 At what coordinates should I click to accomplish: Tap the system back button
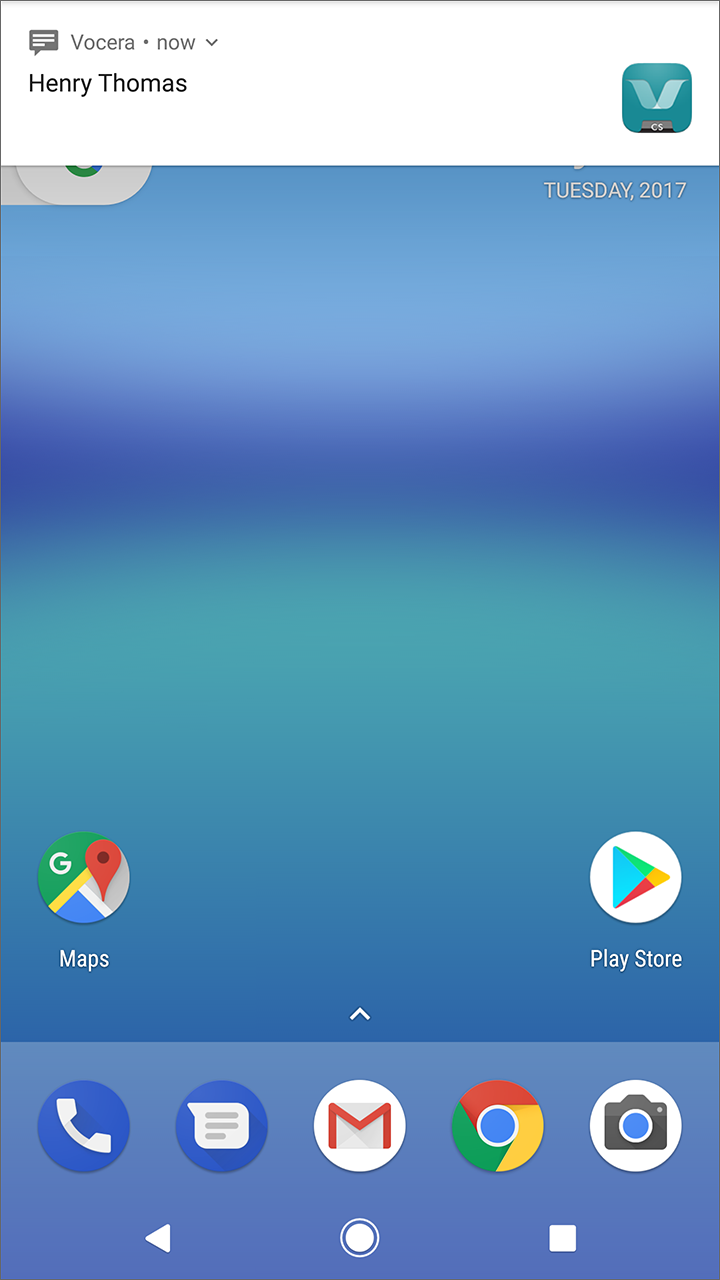[x=158, y=1238]
